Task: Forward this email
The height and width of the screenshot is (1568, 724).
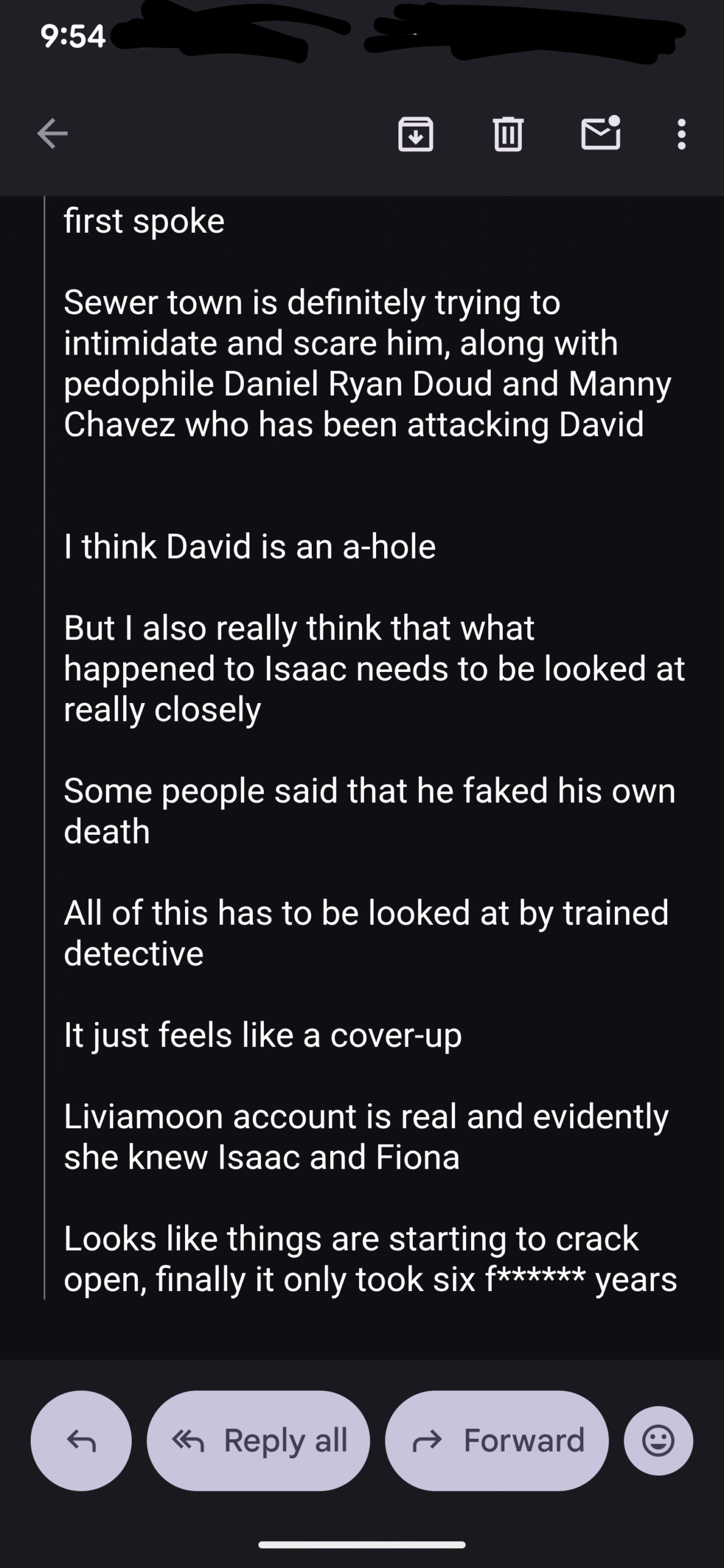Action: 497,1441
